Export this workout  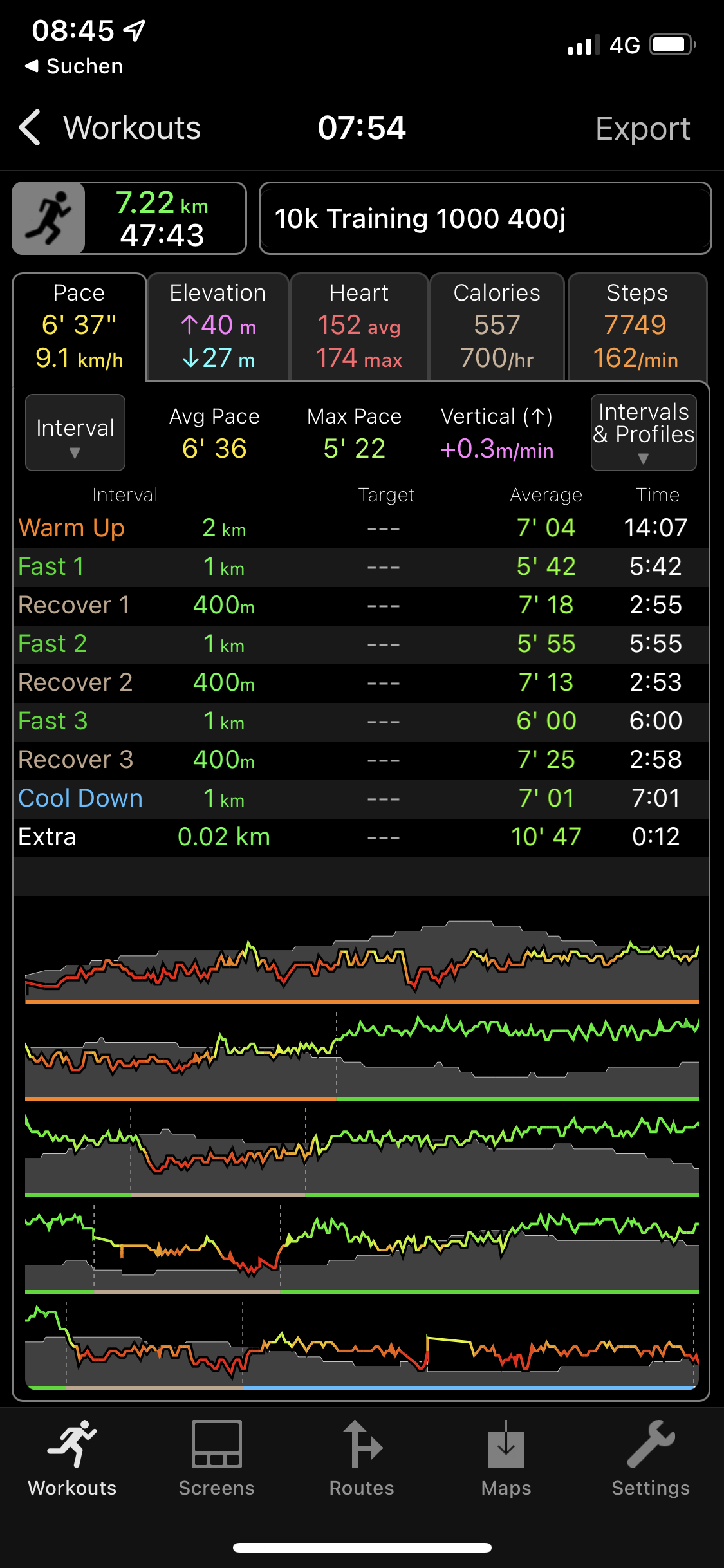[x=642, y=129]
